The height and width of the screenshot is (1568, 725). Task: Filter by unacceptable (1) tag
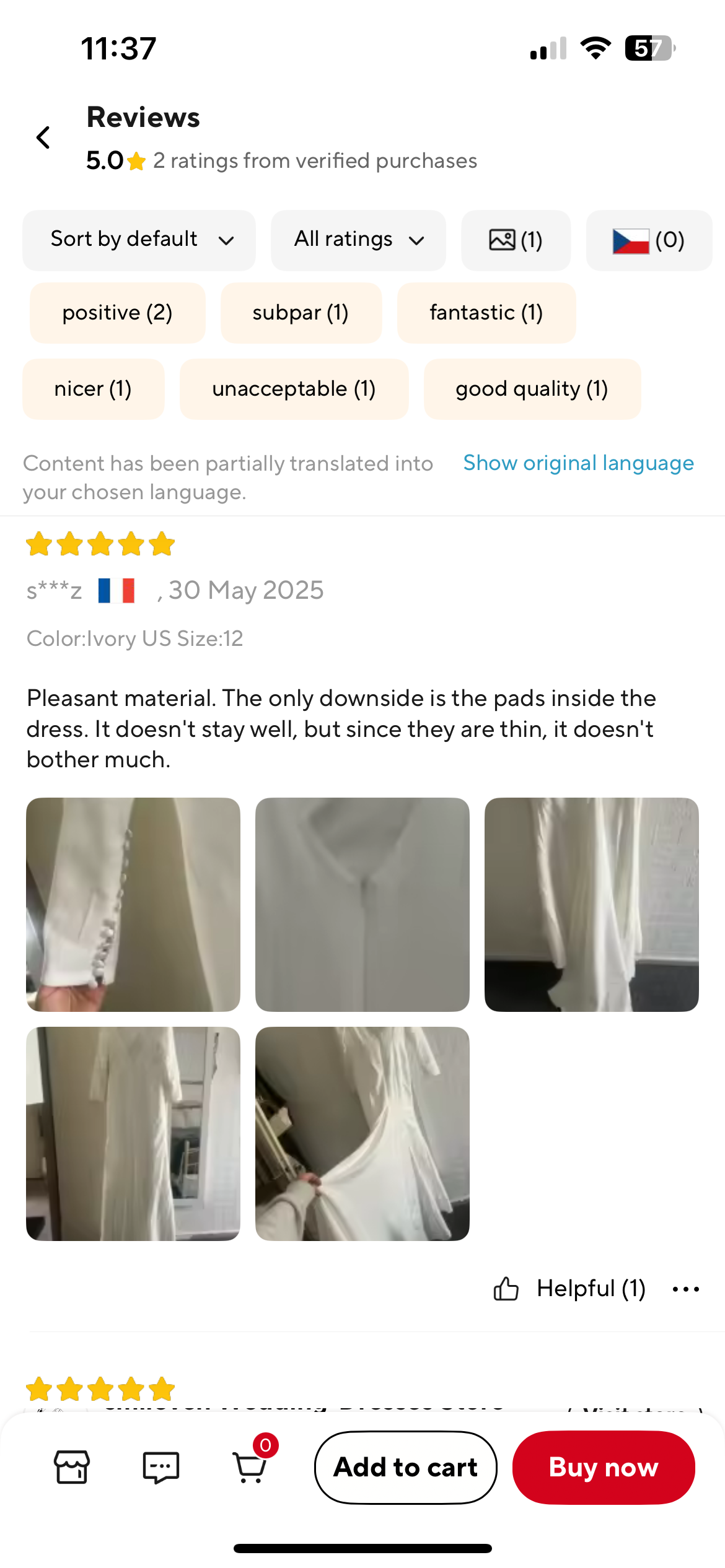294,389
